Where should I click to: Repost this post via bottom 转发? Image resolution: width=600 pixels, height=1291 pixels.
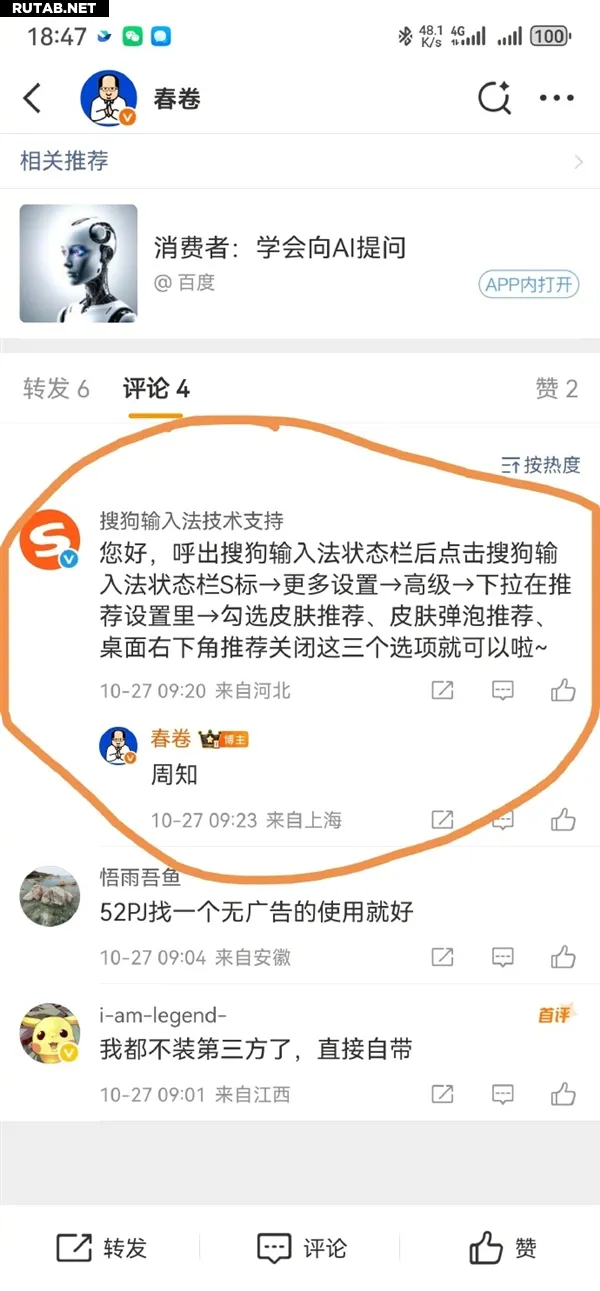click(102, 1248)
